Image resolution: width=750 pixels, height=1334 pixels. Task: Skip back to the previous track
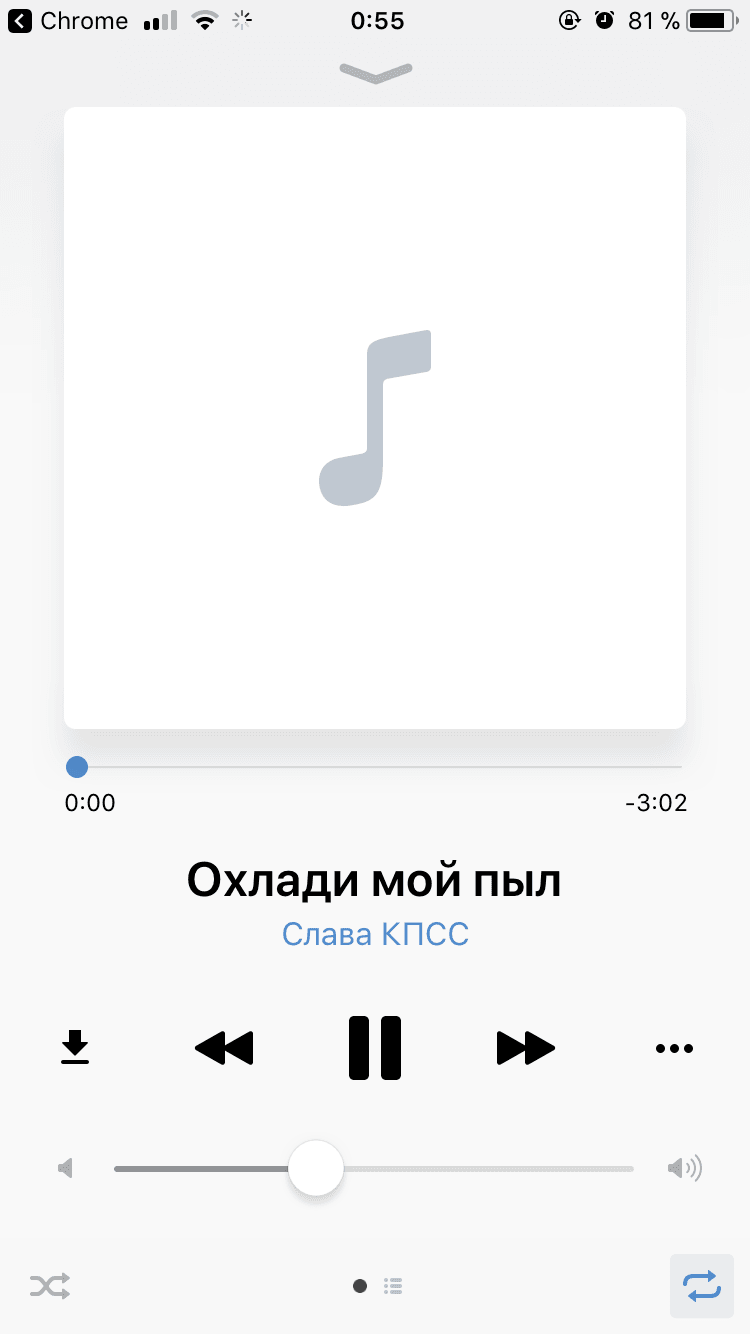[224, 1048]
